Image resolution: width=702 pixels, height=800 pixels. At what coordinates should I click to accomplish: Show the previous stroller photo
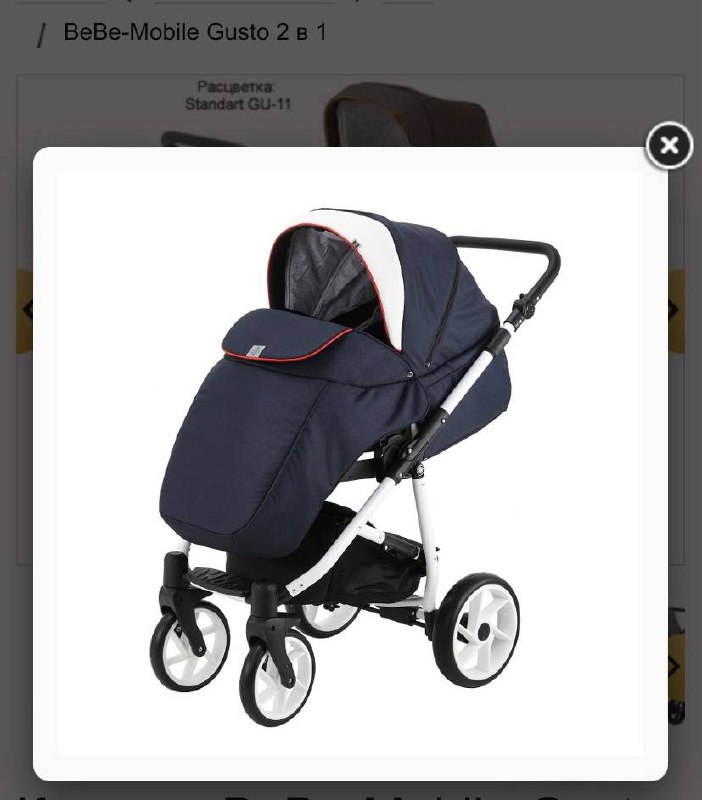(25, 310)
